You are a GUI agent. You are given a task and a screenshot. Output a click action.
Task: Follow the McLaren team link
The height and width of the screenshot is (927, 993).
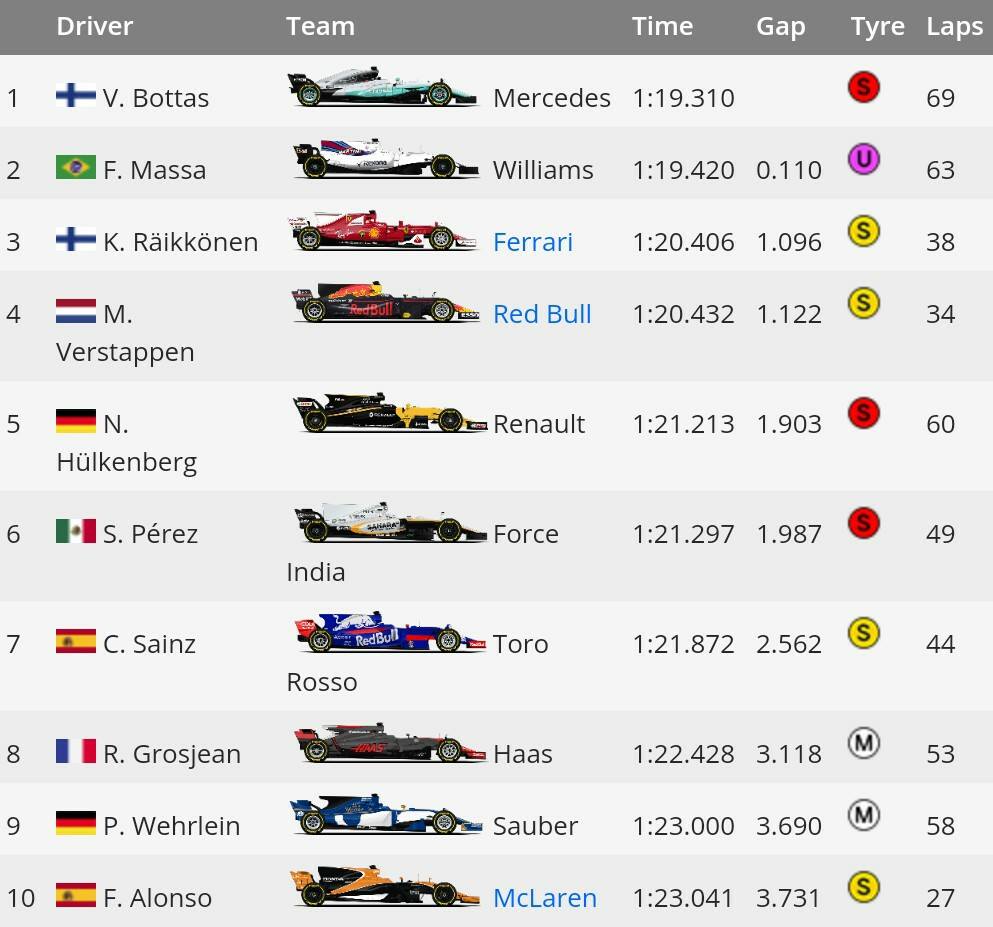[x=544, y=898]
